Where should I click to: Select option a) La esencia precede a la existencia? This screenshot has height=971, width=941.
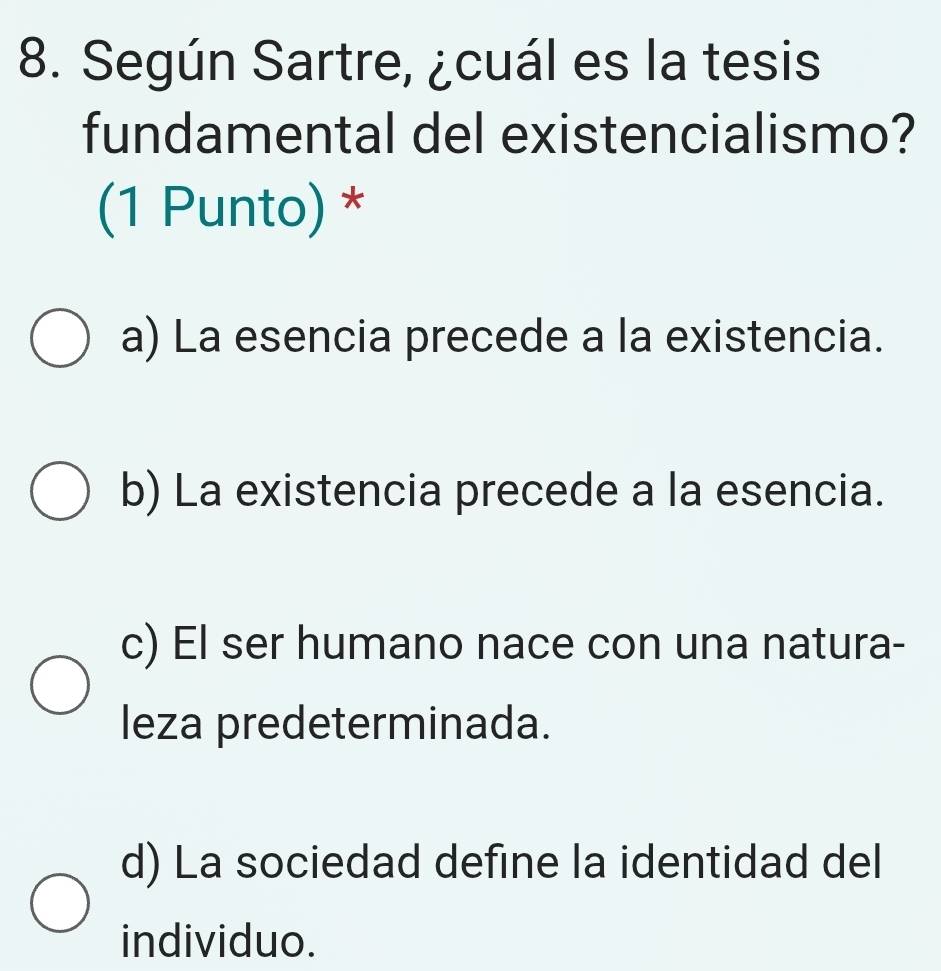tap(62, 339)
